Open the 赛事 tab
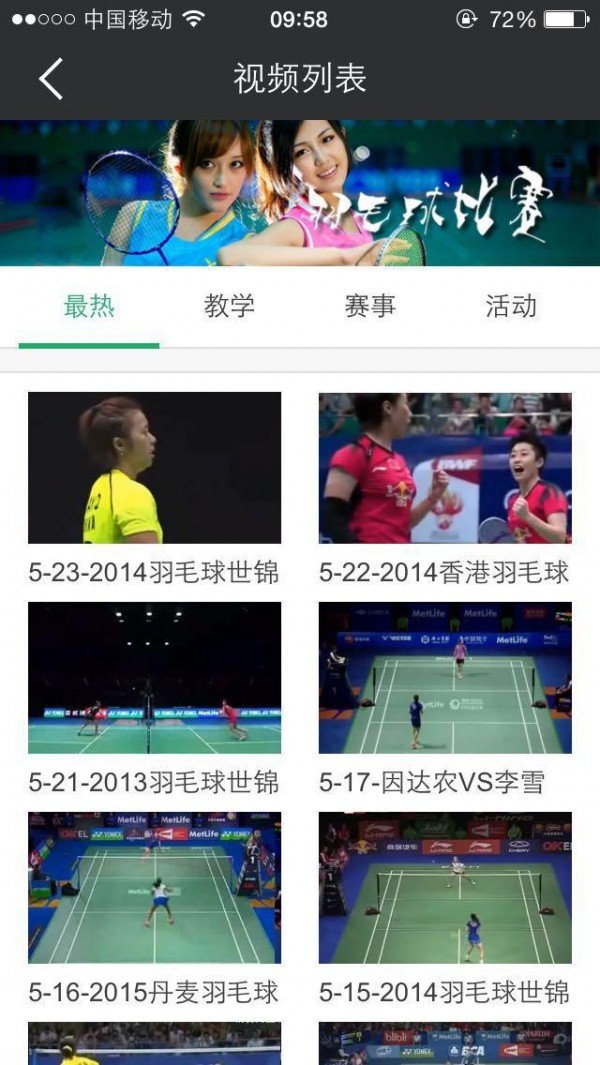The image size is (600, 1065). (370, 307)
